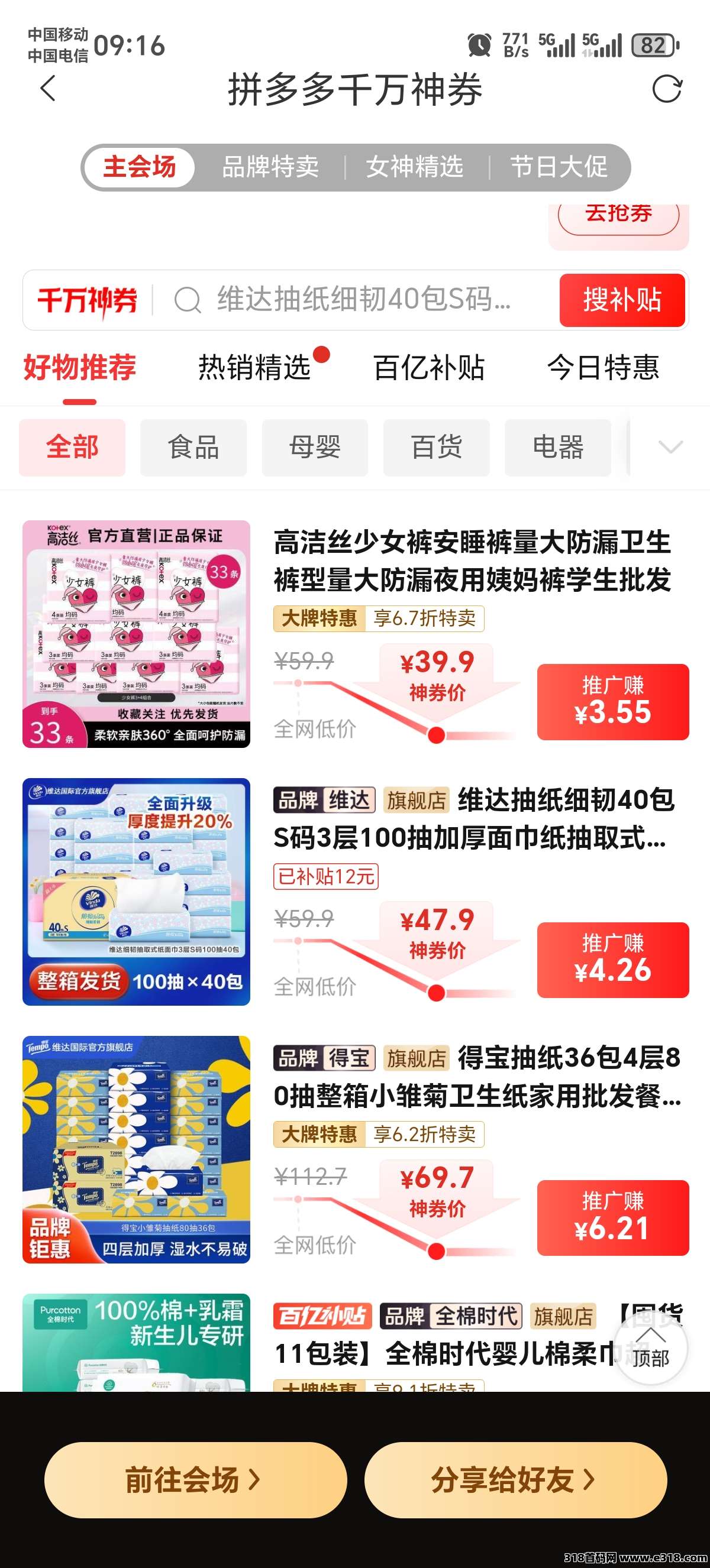Open the 维达抽纸 search field
This screenshot has width=710, height=1568.
coord(363,300)
